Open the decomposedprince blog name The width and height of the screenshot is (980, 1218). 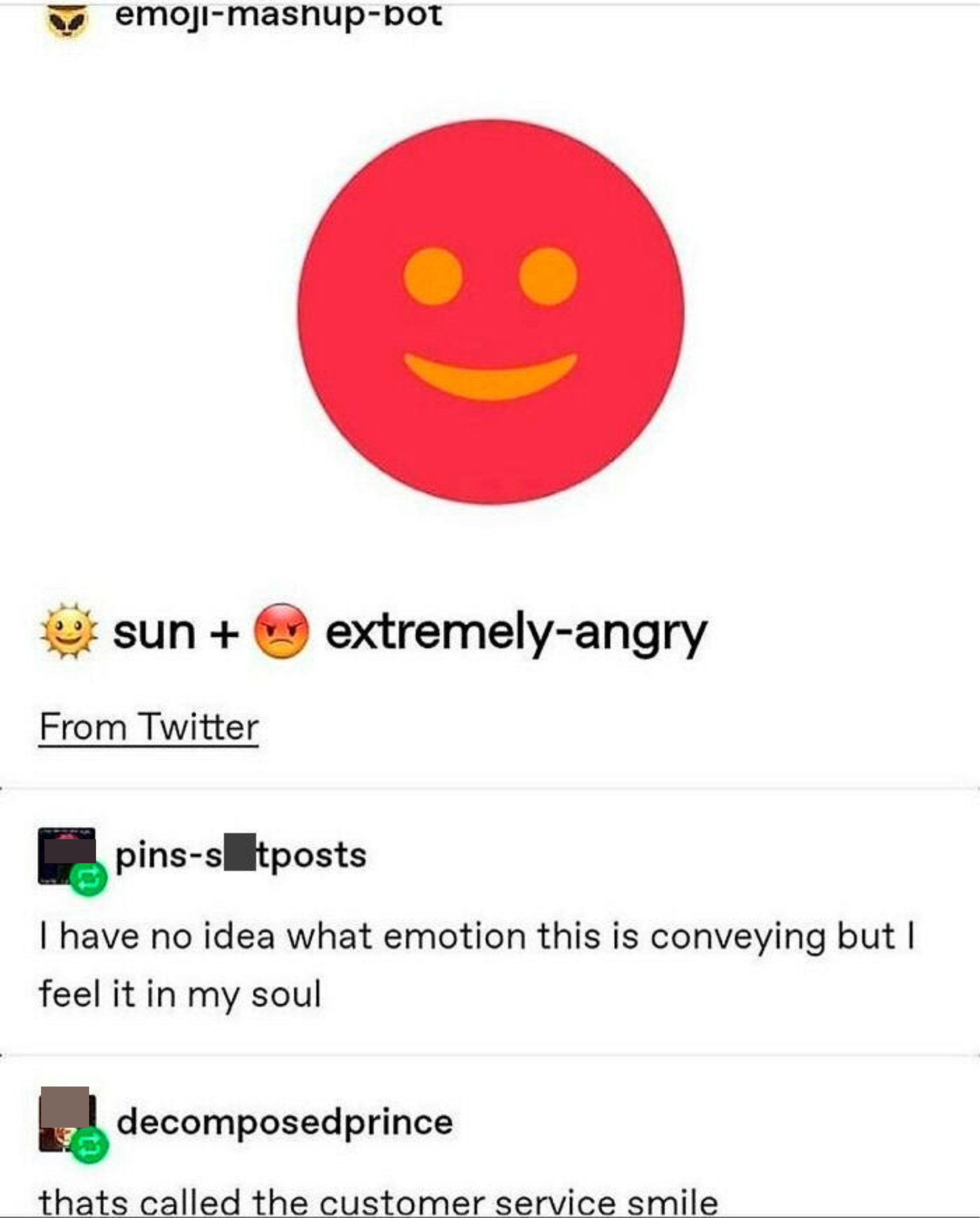click(x=285, y=1121)
